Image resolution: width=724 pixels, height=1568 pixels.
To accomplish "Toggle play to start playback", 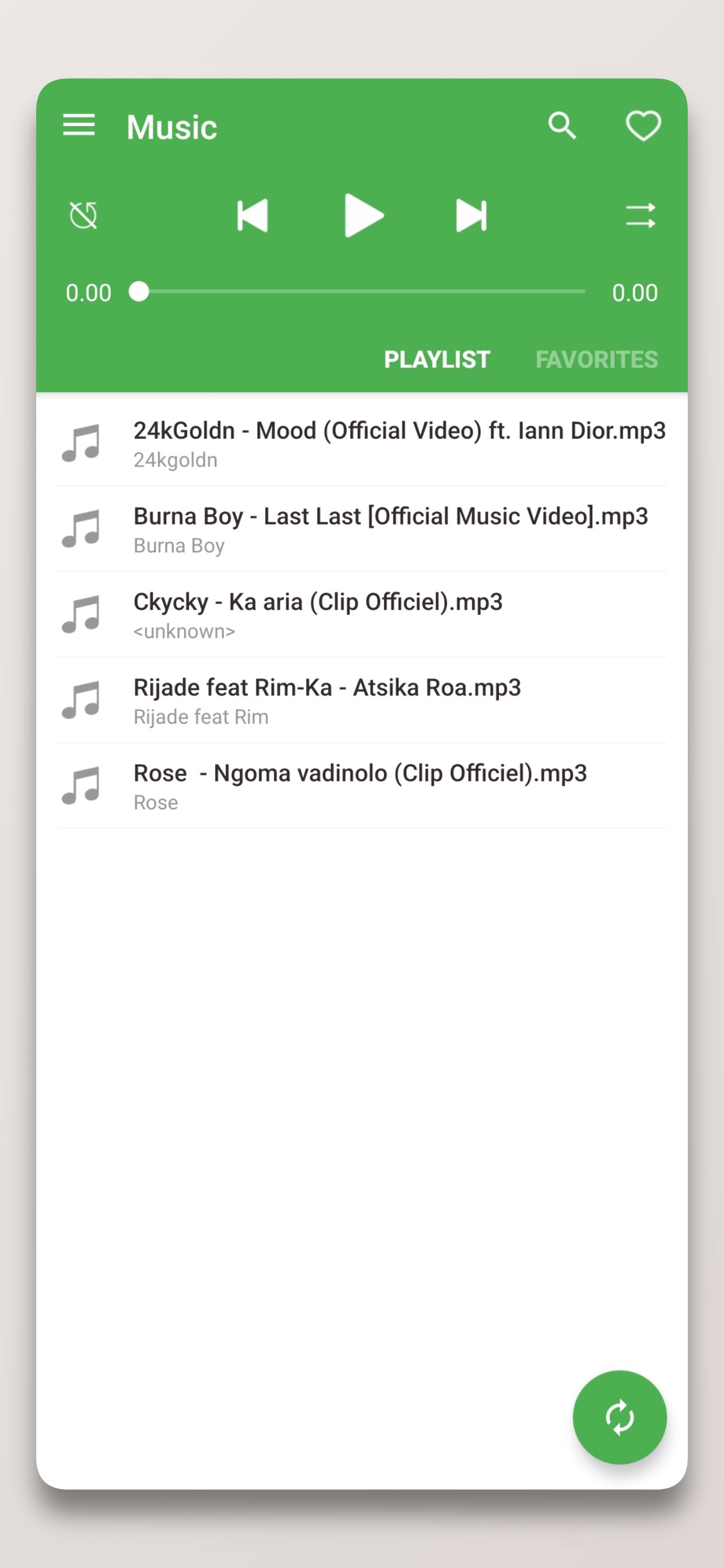I will [x=363, y=214].
